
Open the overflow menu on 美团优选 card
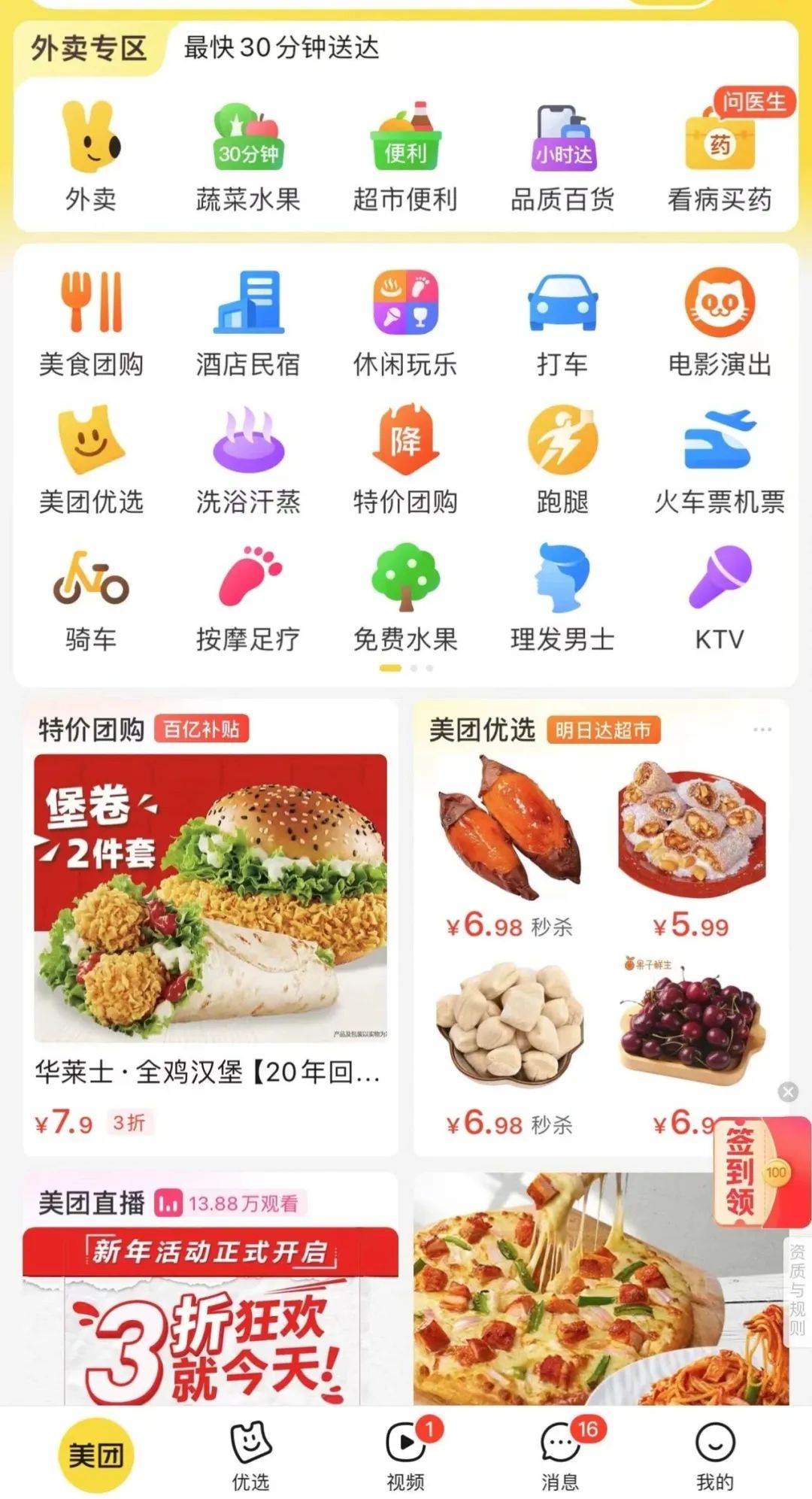[762, 730]
